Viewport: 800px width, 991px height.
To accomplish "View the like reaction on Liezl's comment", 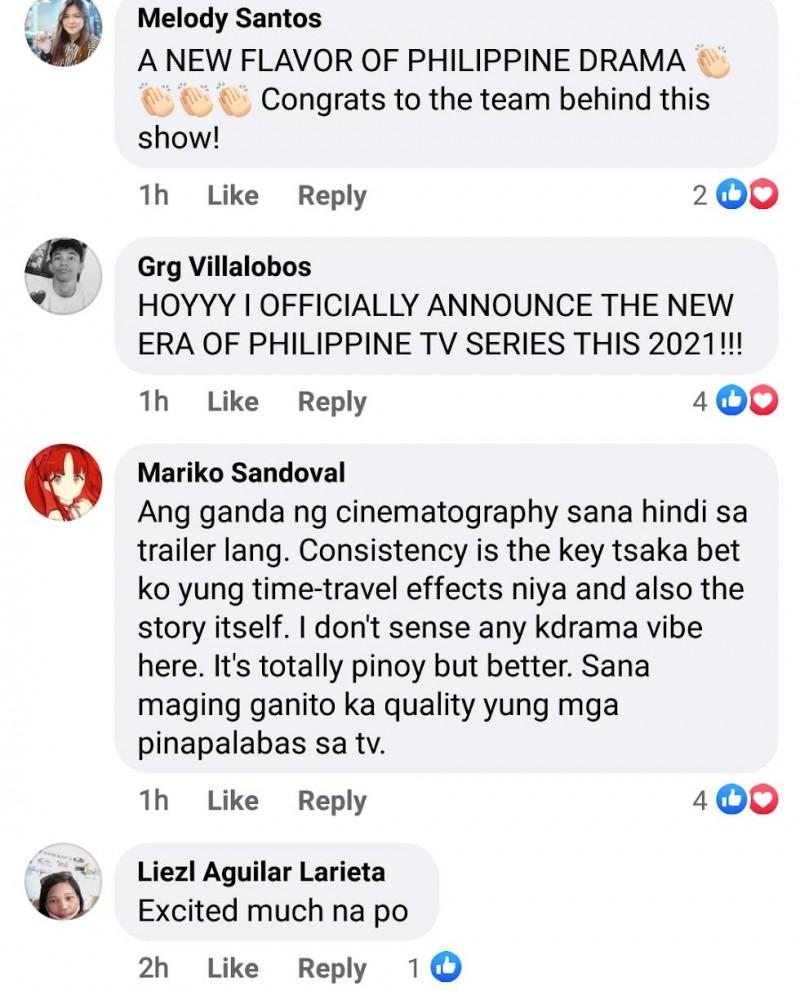I will [445, 967].
